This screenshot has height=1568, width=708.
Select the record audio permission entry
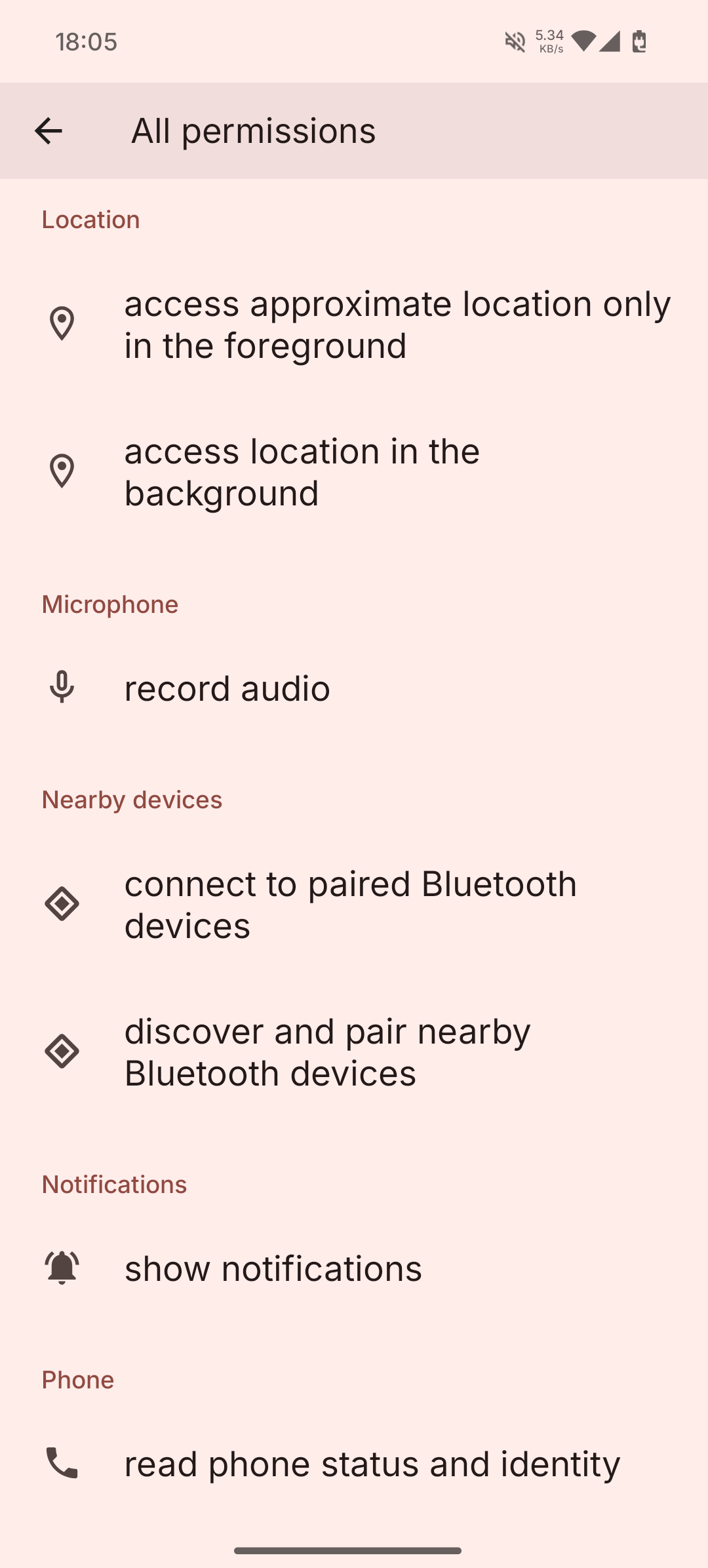click(x=227, y=688)
